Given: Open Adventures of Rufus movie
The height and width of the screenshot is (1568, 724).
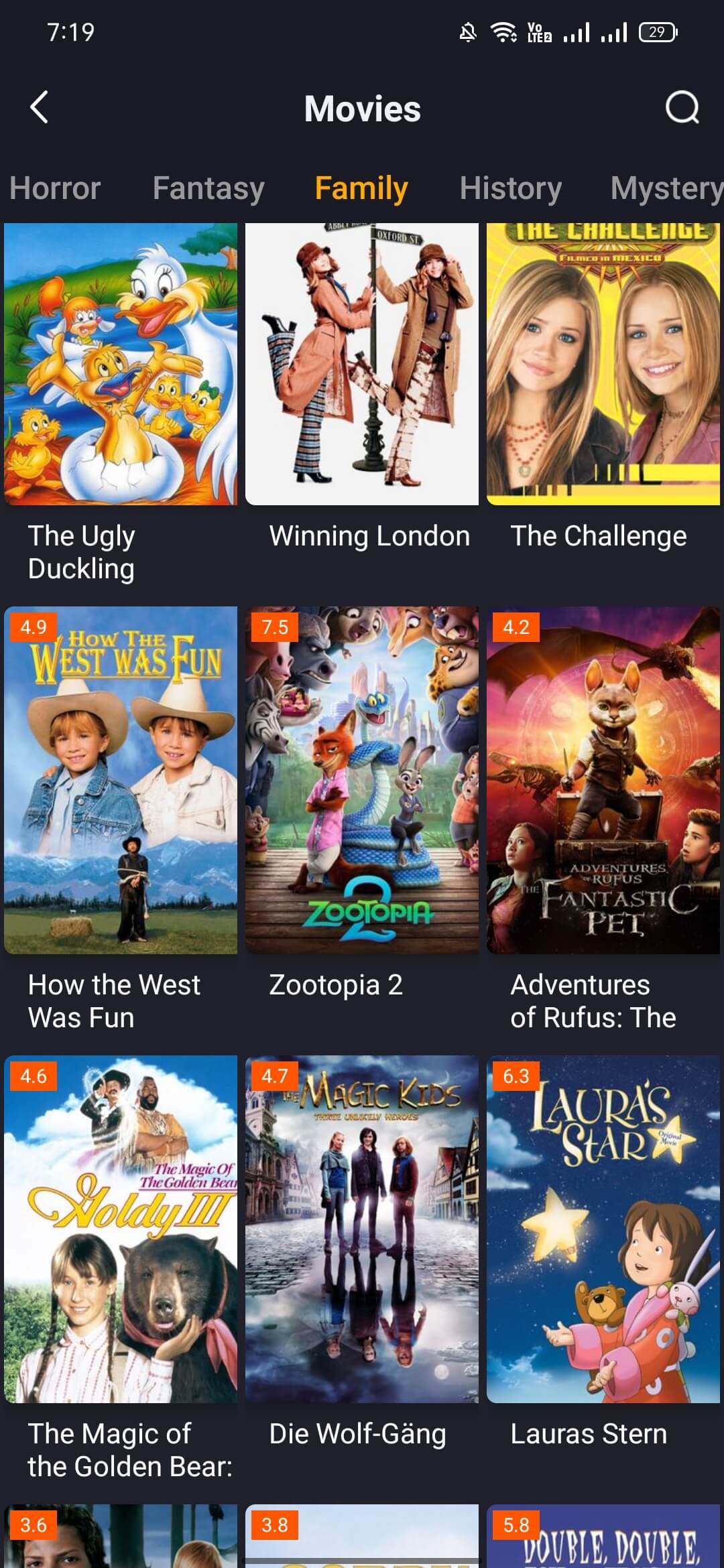Looking at the screenshot, I should (603, 781).
